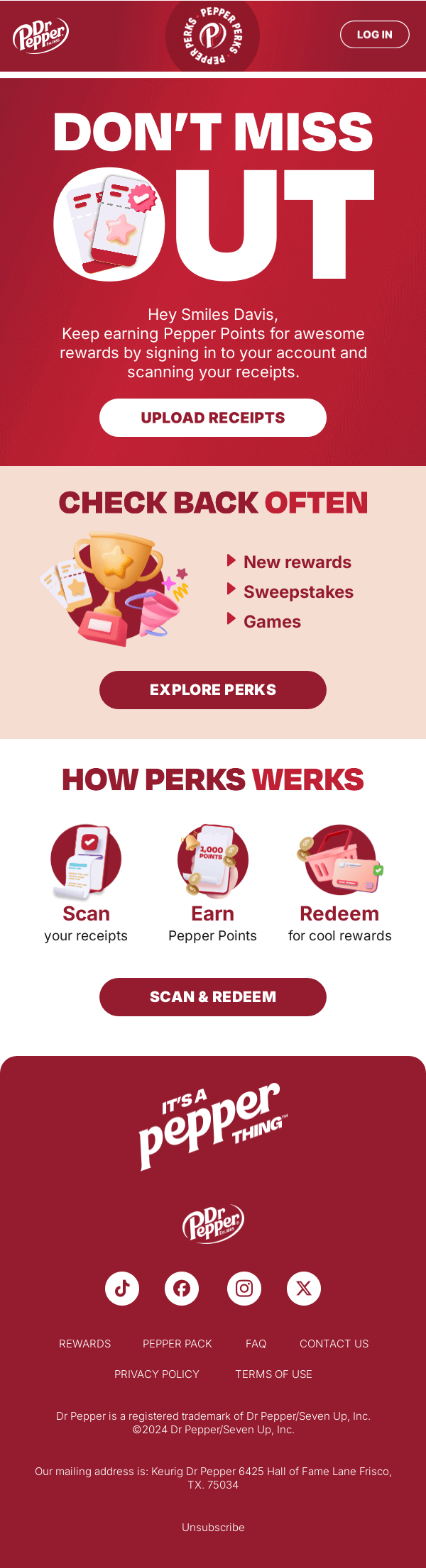426x1568 pixels.
Task: Go to the REWARDS link
Action: point(85,1343)
